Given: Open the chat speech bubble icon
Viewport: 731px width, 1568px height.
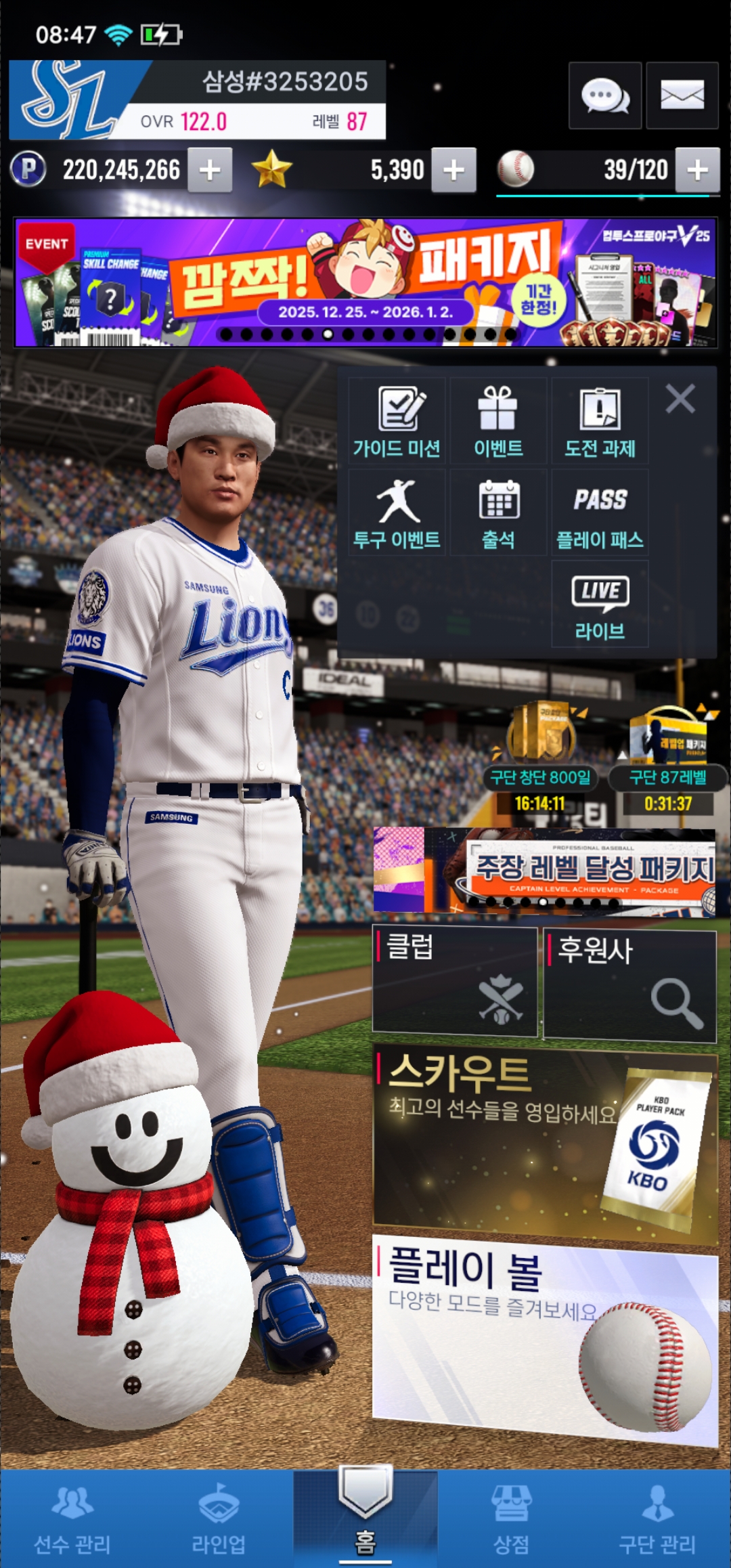Looking at the screenshot, I should click(x=604, y=95).
